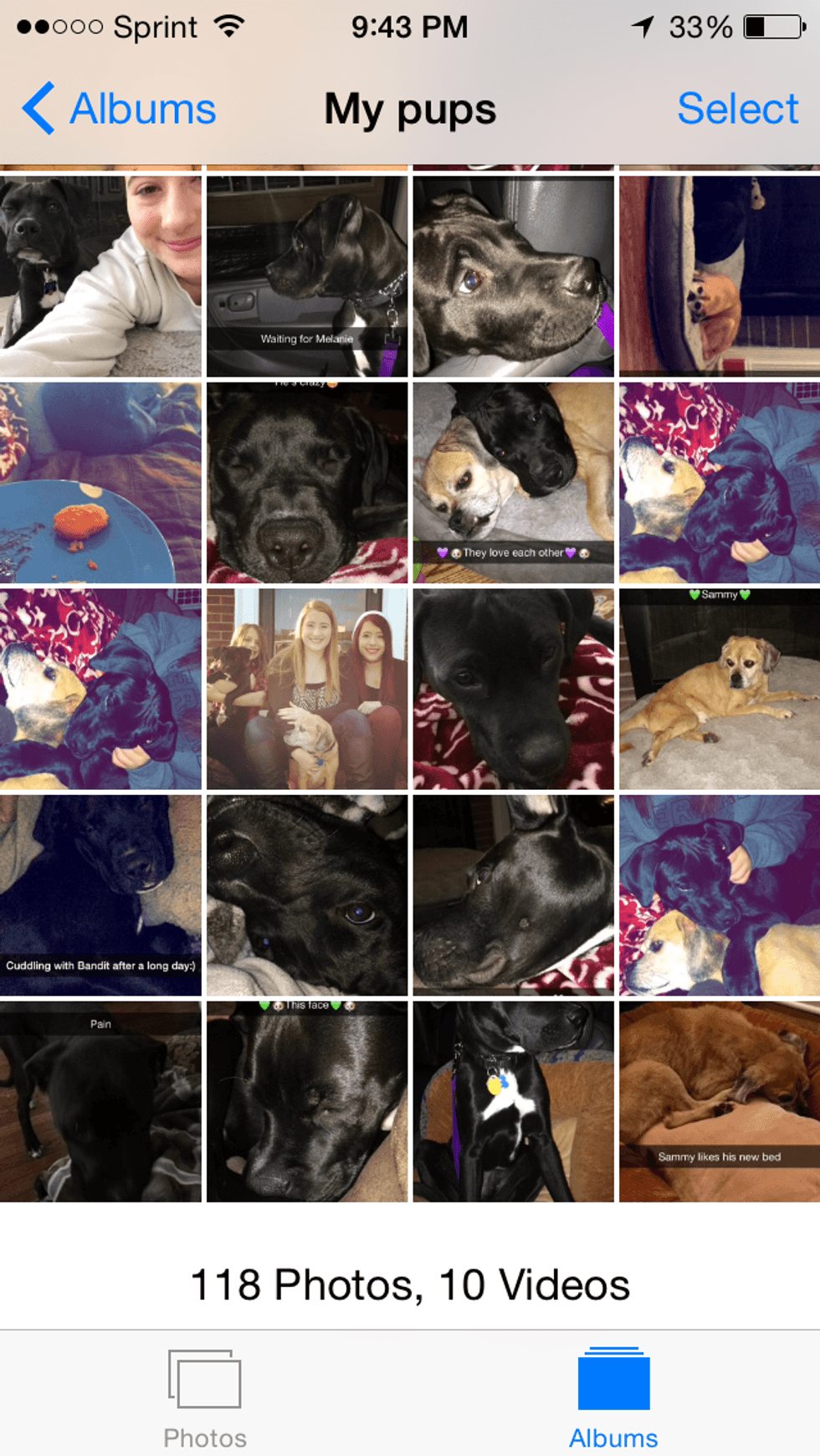Image resolution: width=820 pixels, height=1456 pixels.
Task: Open the photo captioned 'Sammy' with hearts
Action: tap(720, 689)
